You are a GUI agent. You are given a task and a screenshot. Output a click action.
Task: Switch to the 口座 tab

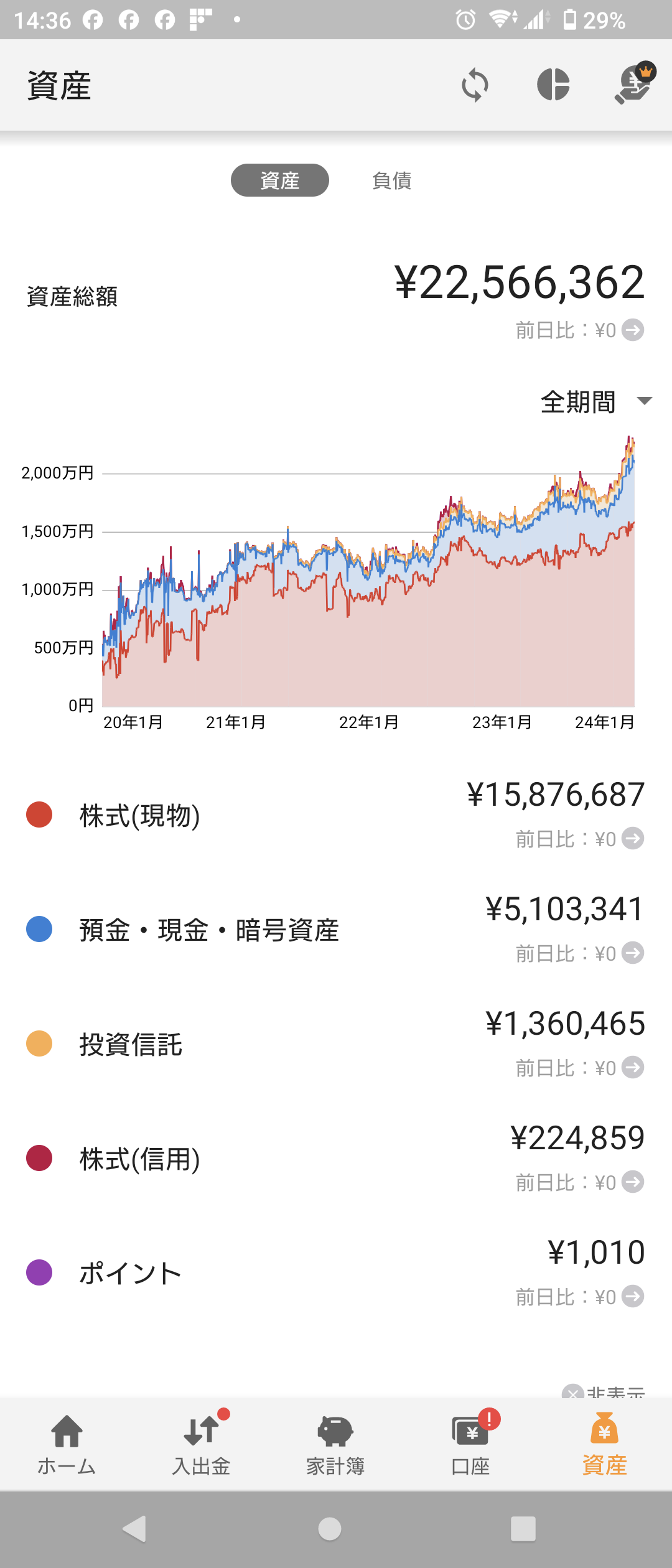pos(470,1445)
